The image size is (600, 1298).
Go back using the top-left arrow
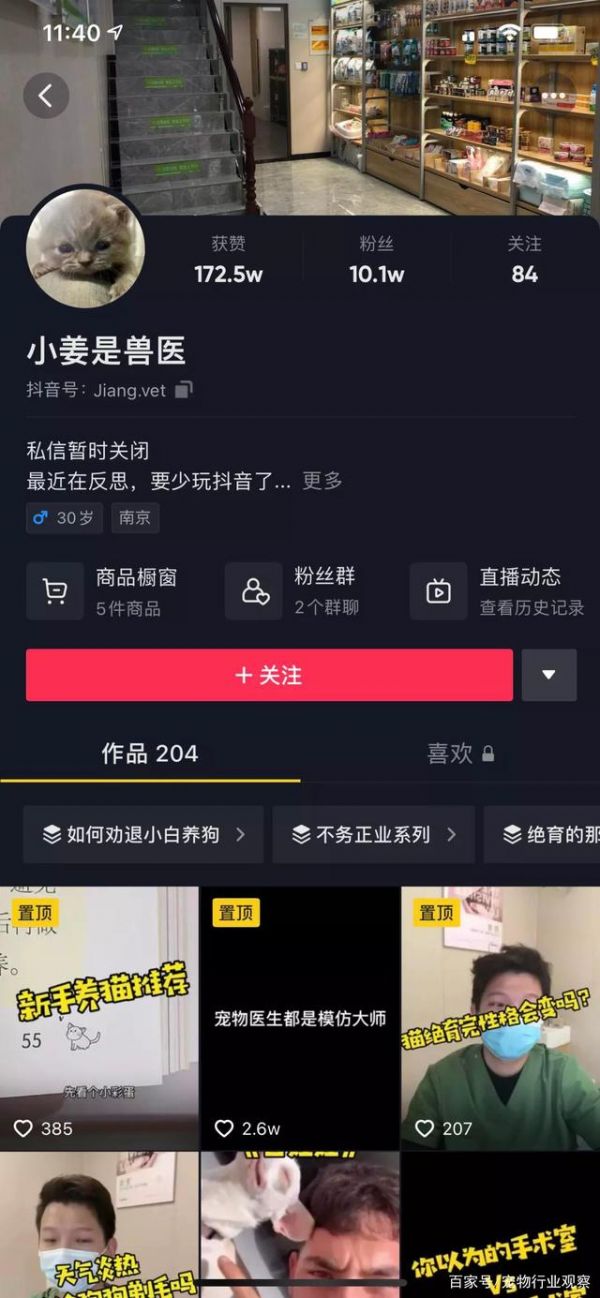click(x=45, y=96)
